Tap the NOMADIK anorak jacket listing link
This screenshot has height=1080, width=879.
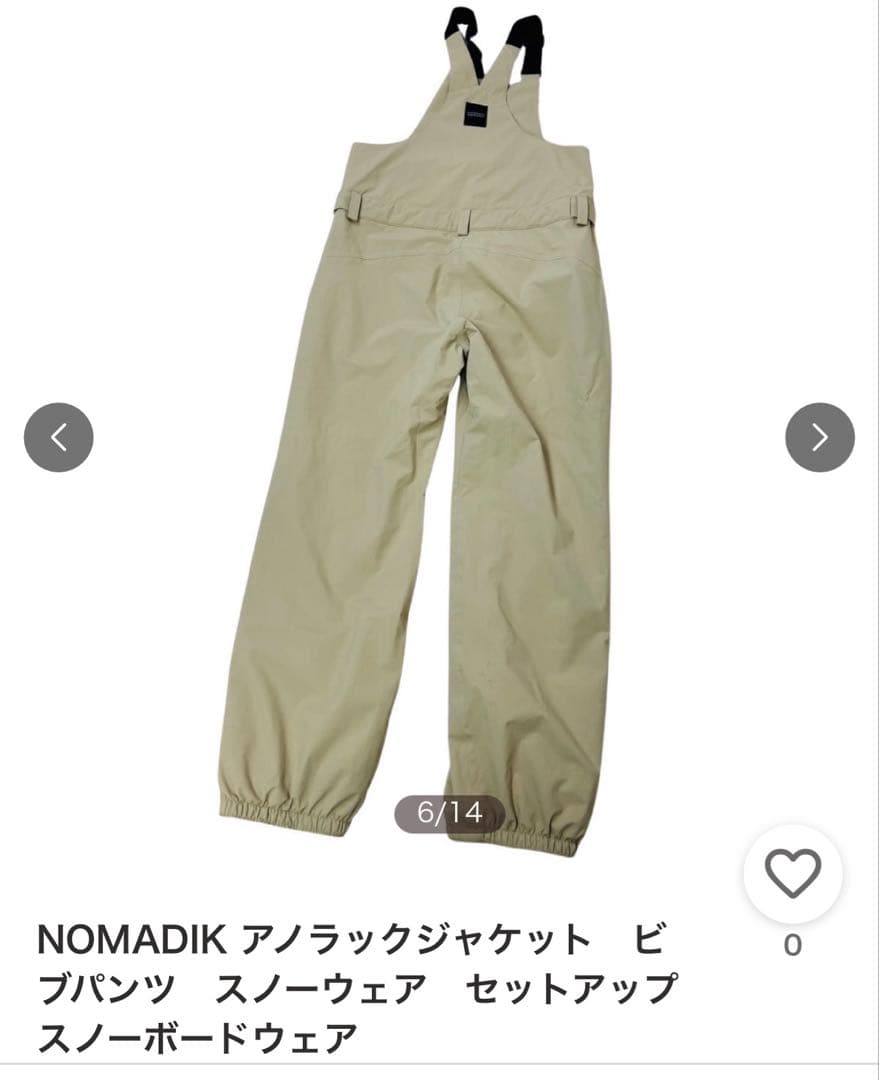360,980
